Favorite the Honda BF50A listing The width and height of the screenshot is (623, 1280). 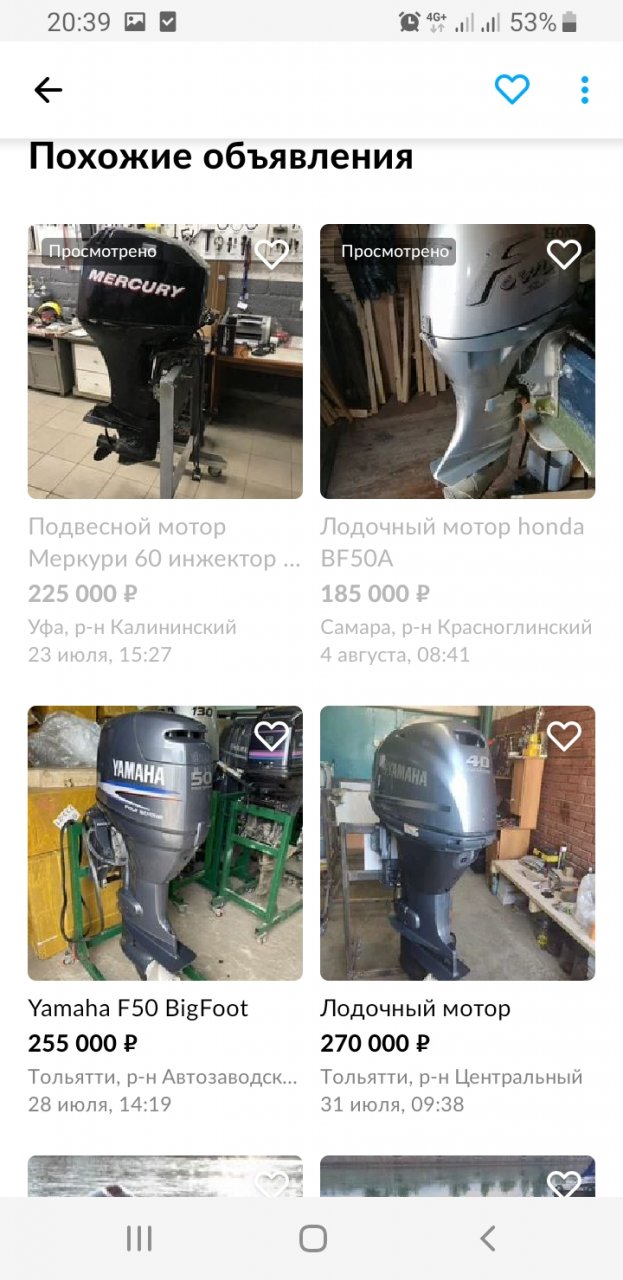click(x=564, y=254)
